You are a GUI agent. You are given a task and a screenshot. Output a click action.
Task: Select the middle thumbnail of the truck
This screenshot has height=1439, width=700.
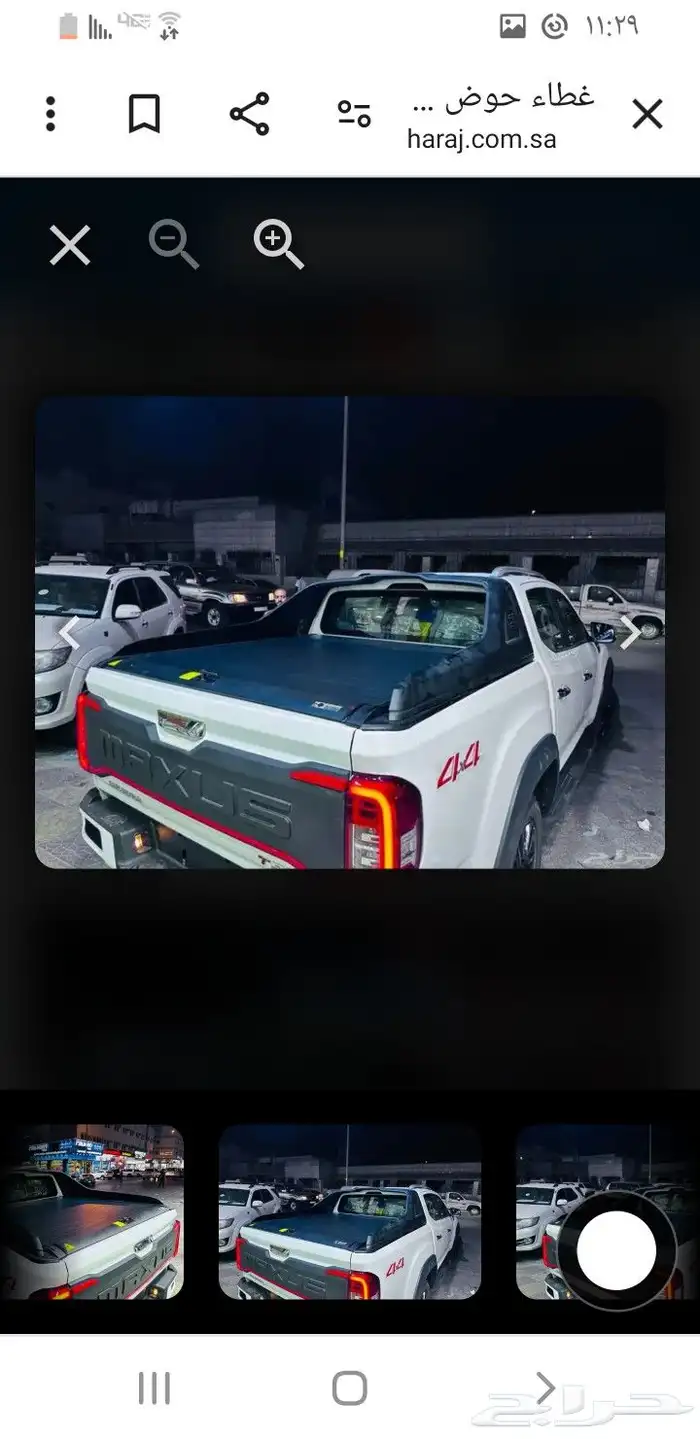[350, 1211]
